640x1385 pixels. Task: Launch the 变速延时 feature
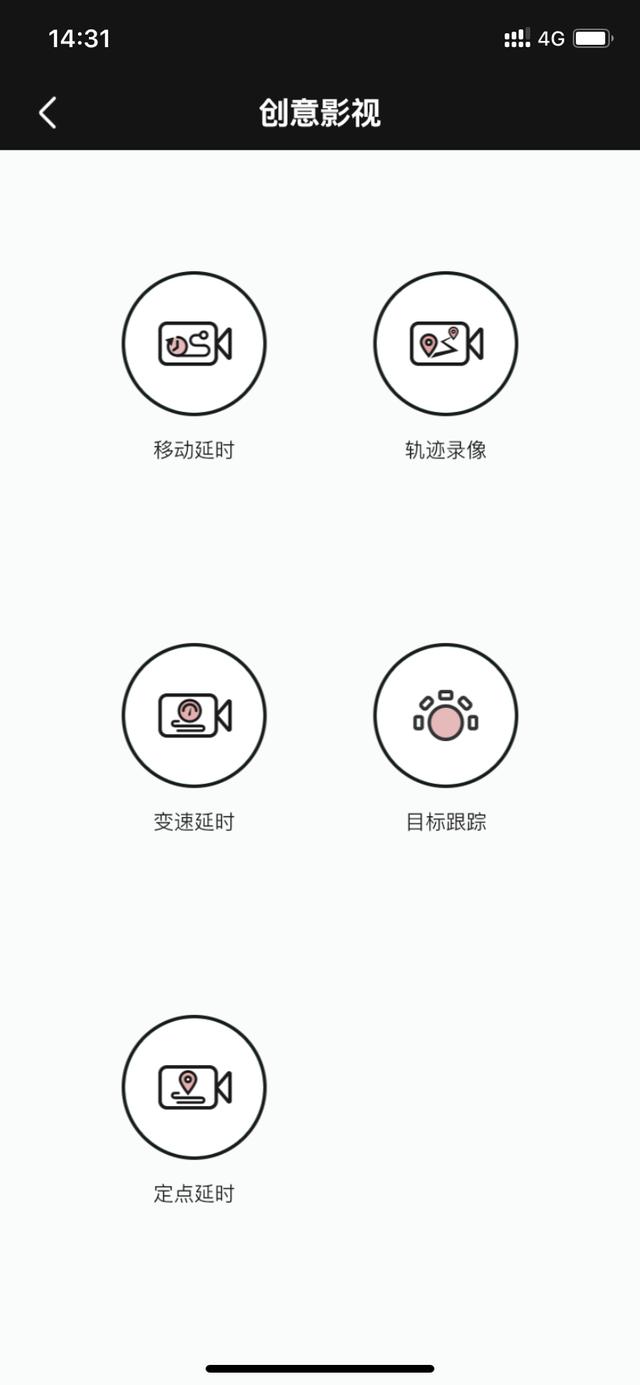click(x=194, y=716)
